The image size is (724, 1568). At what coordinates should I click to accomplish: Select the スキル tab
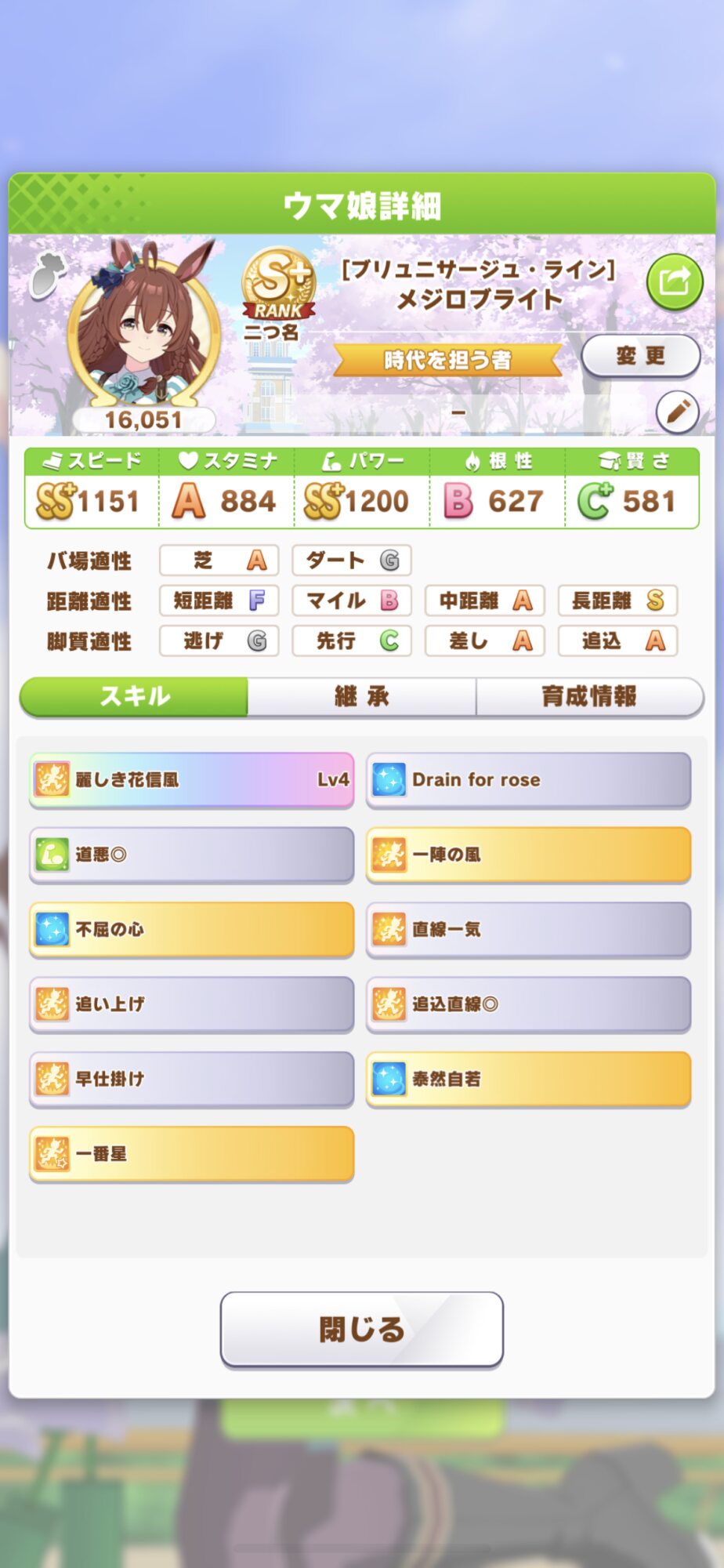click(134, 696)
